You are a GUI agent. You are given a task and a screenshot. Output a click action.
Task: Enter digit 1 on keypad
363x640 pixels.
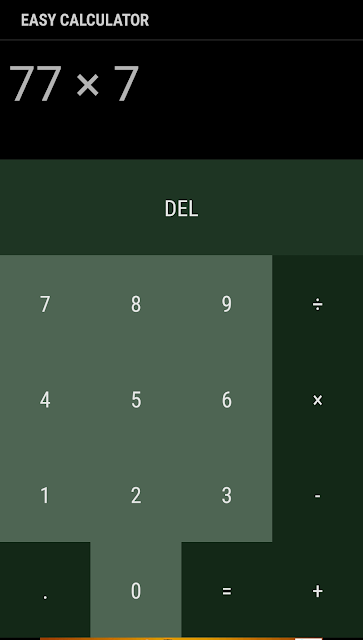pyautogui.click(x=45, y=495)
